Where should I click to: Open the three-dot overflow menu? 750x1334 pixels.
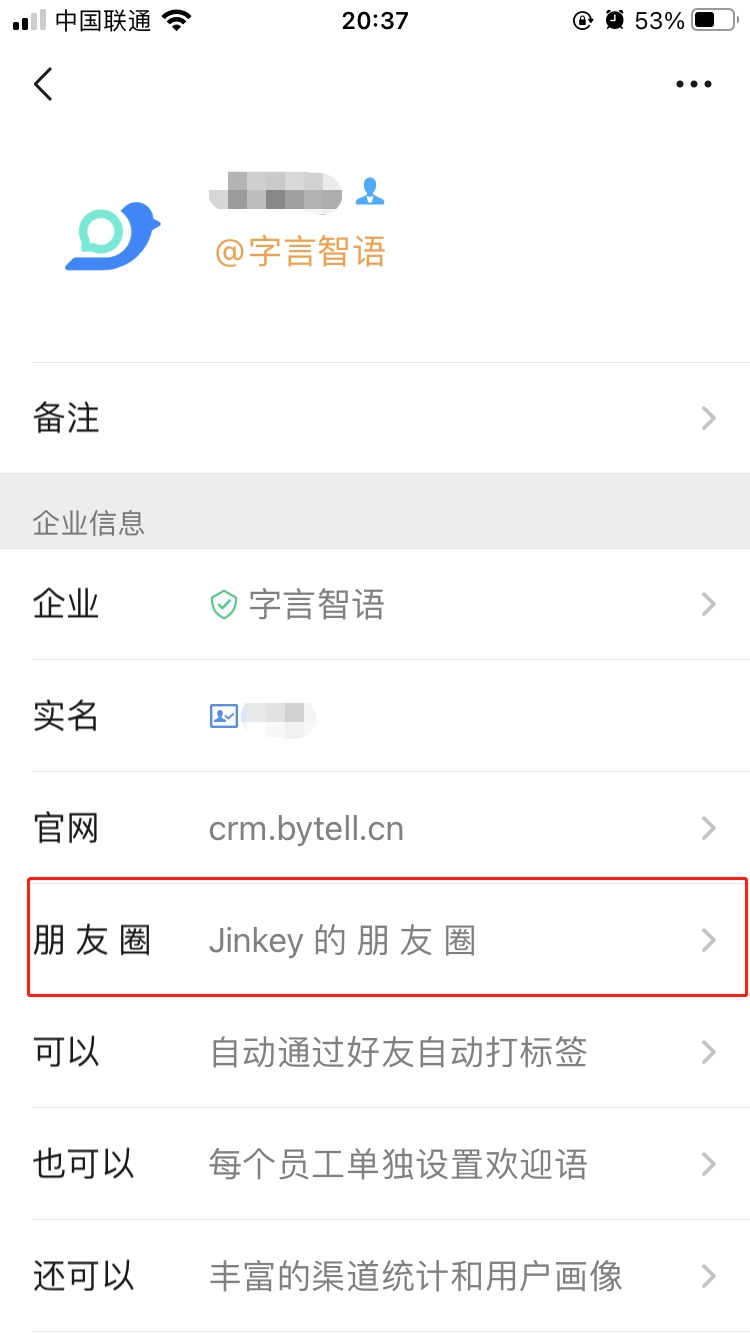(x=693, y=85)
